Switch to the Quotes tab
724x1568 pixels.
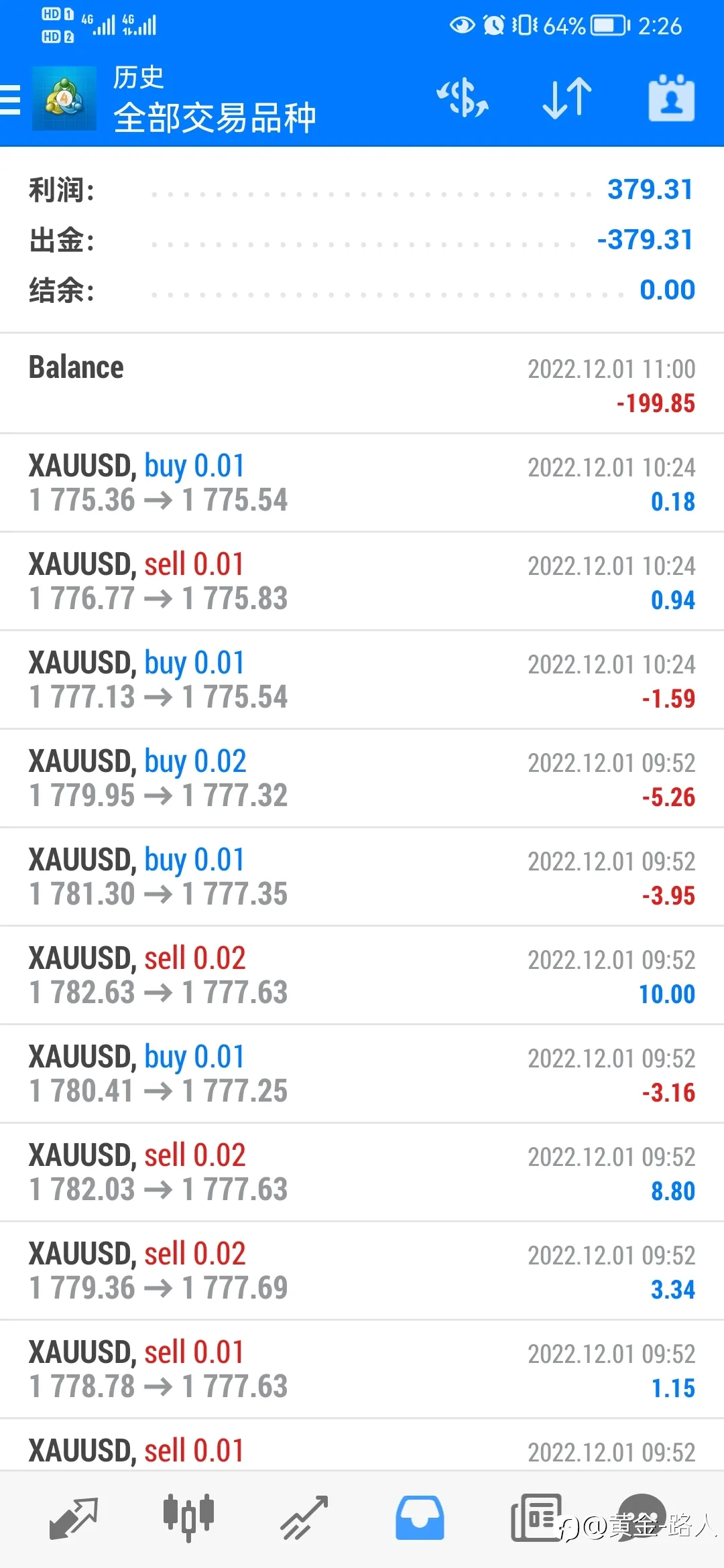point(74,1518)
